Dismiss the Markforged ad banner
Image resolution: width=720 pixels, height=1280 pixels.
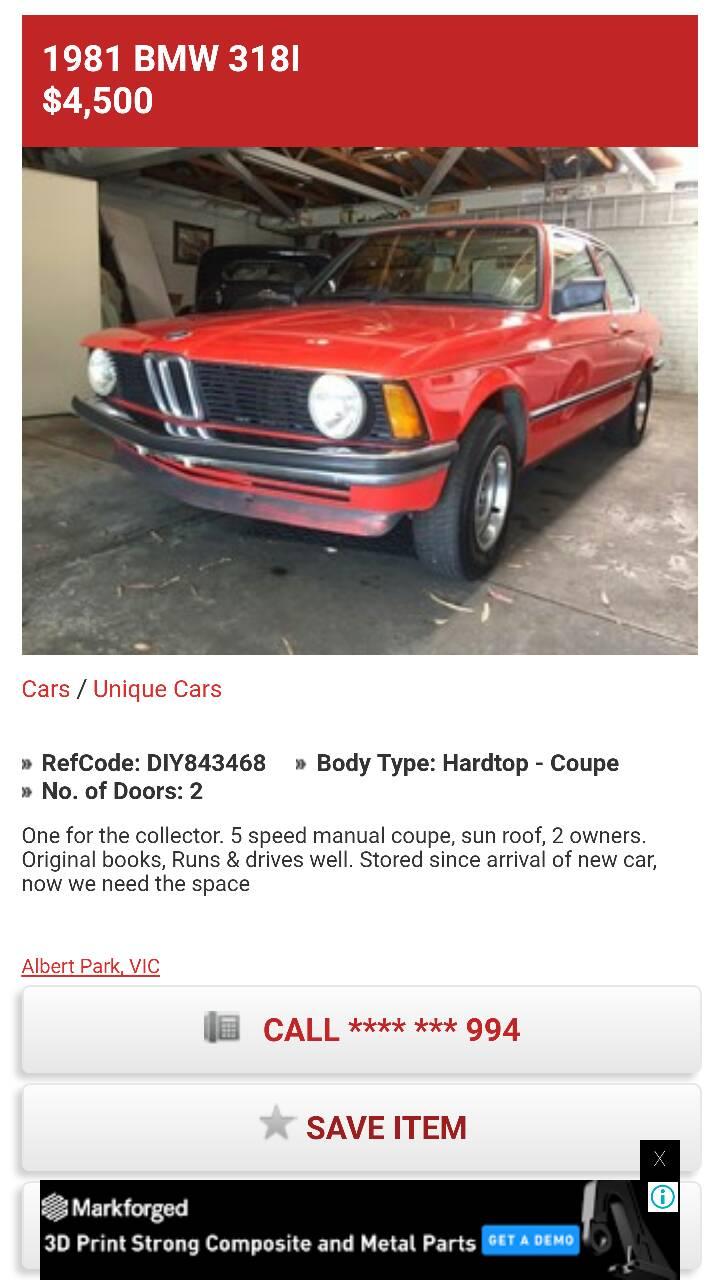tap(659, 1159)
